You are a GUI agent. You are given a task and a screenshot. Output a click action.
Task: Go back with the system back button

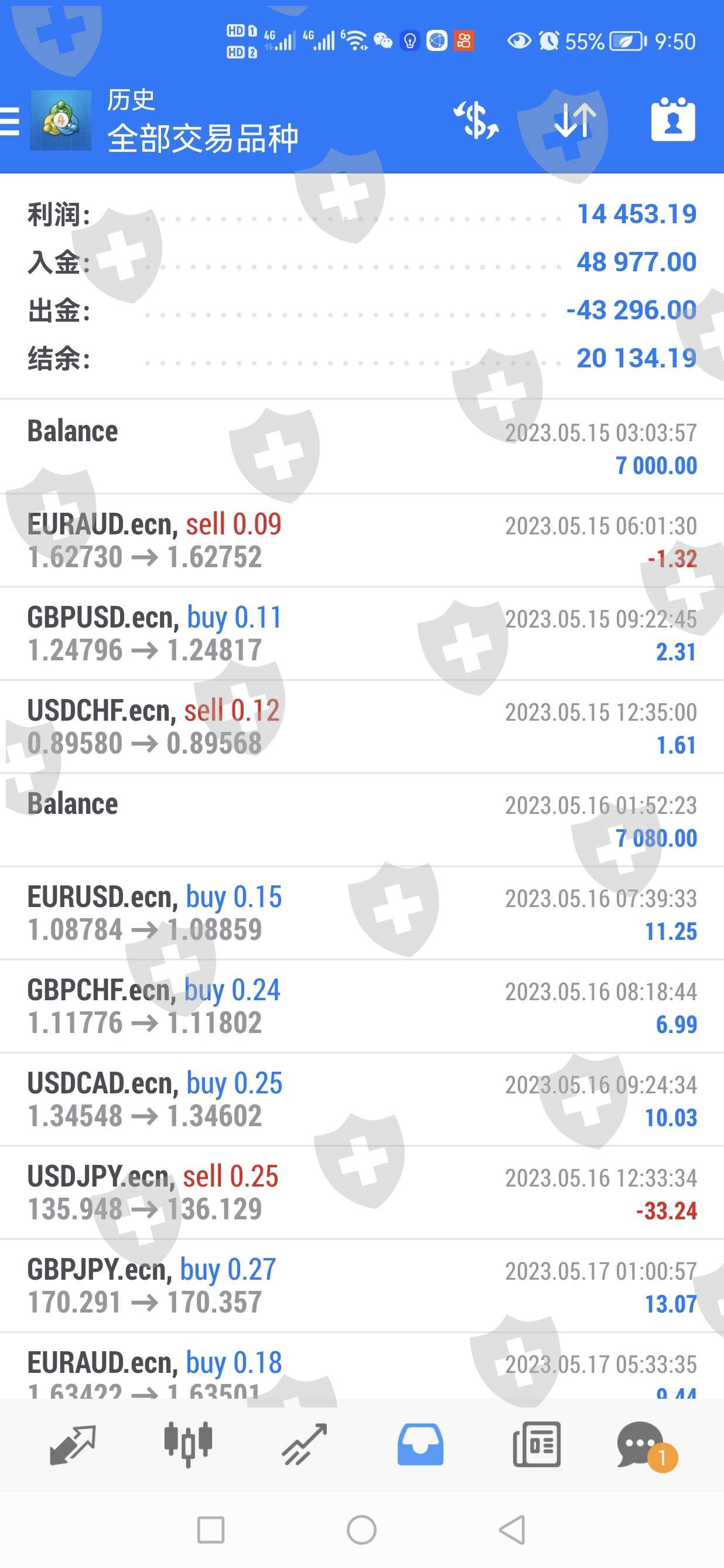512,1530
